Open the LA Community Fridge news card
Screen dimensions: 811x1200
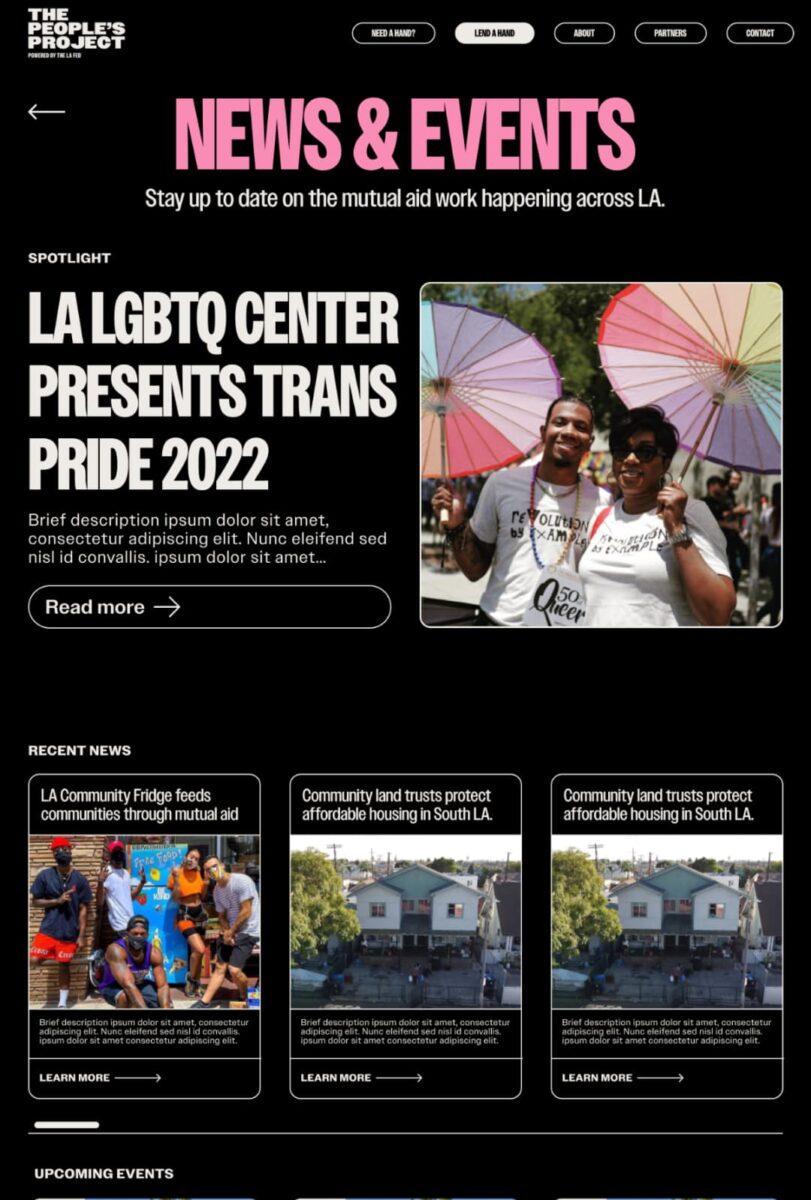[x=144, y=920]
